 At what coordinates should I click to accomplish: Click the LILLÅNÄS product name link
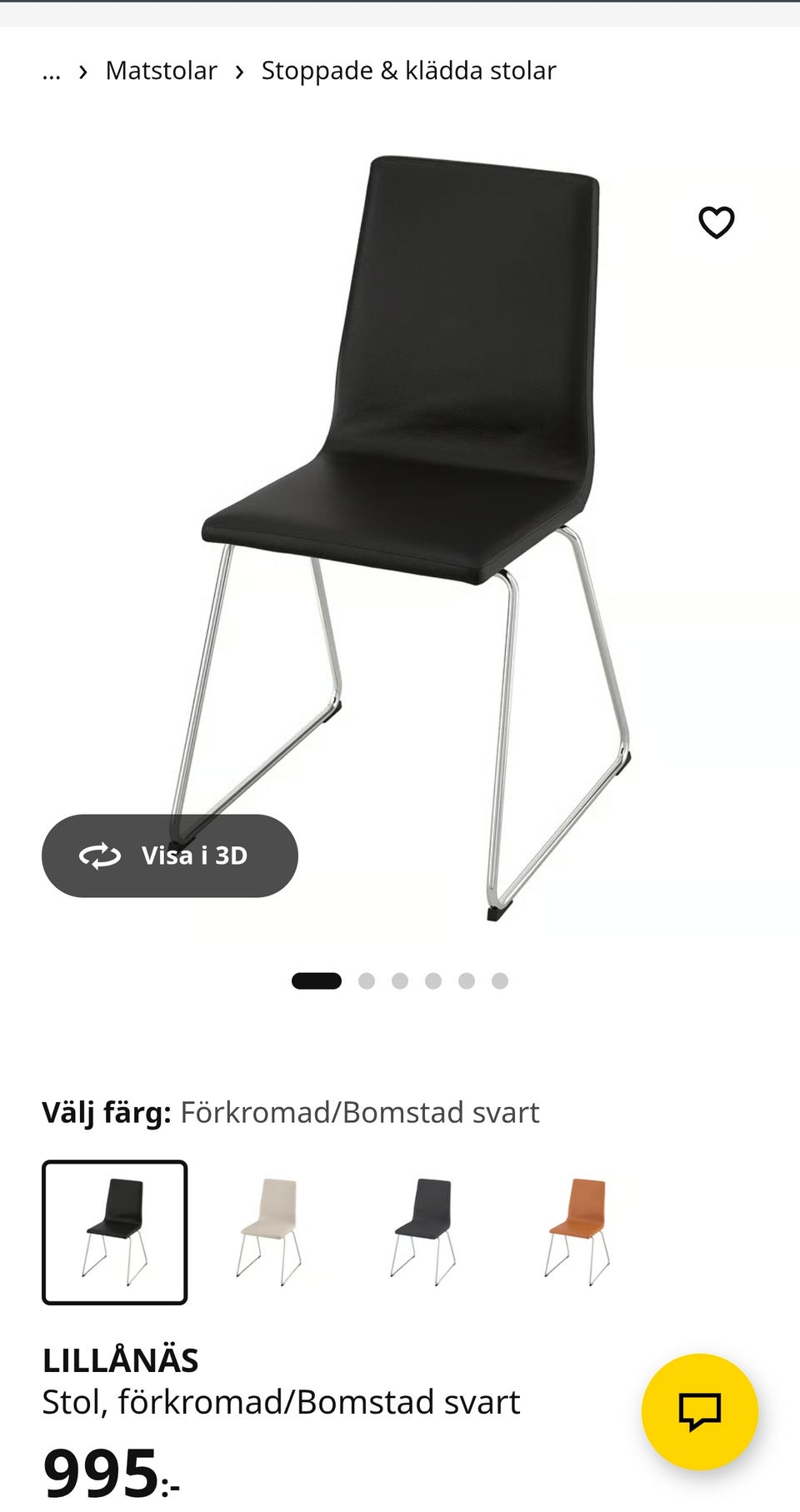[x=120, y=1358]
